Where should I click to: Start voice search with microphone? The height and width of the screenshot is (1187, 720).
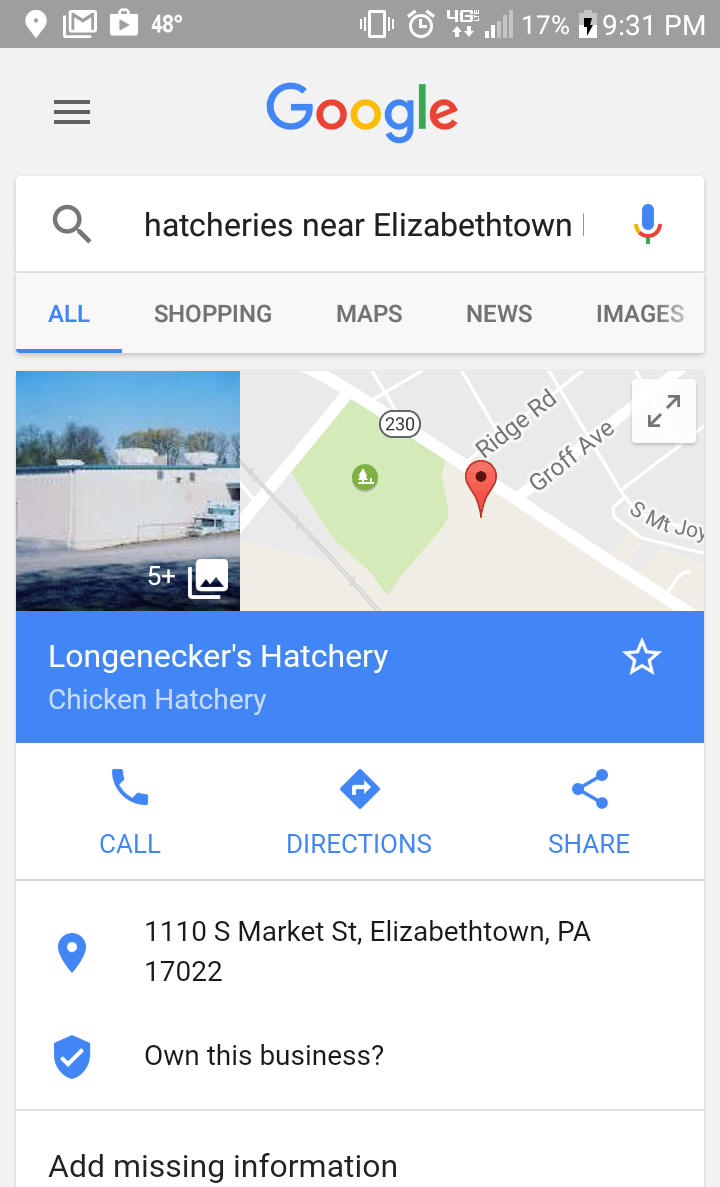click(648, 224)
